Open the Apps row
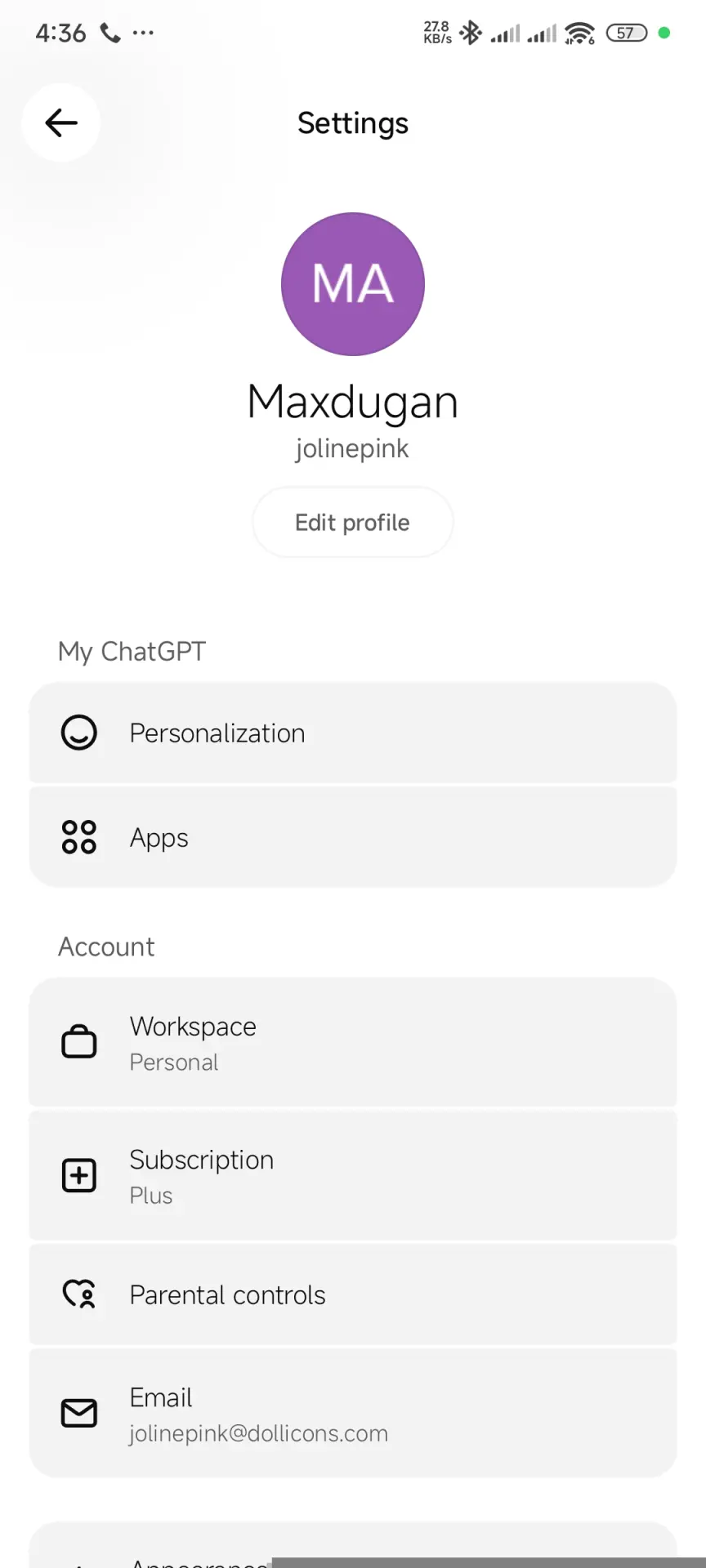Screen dimensions: 706x1568 [x=353, y=837]
